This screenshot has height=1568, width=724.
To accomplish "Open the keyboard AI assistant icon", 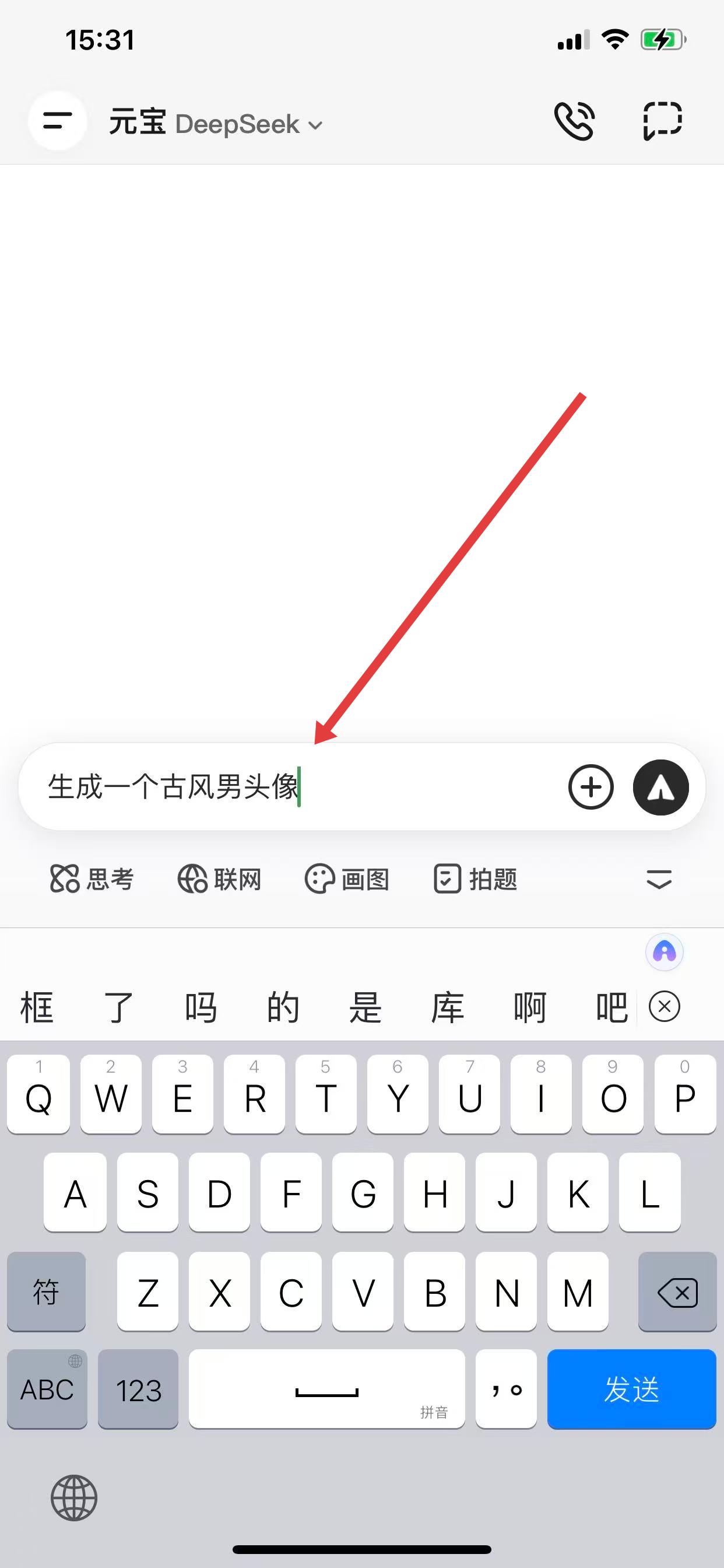I will pyautogui.click(x=664, y=952).
